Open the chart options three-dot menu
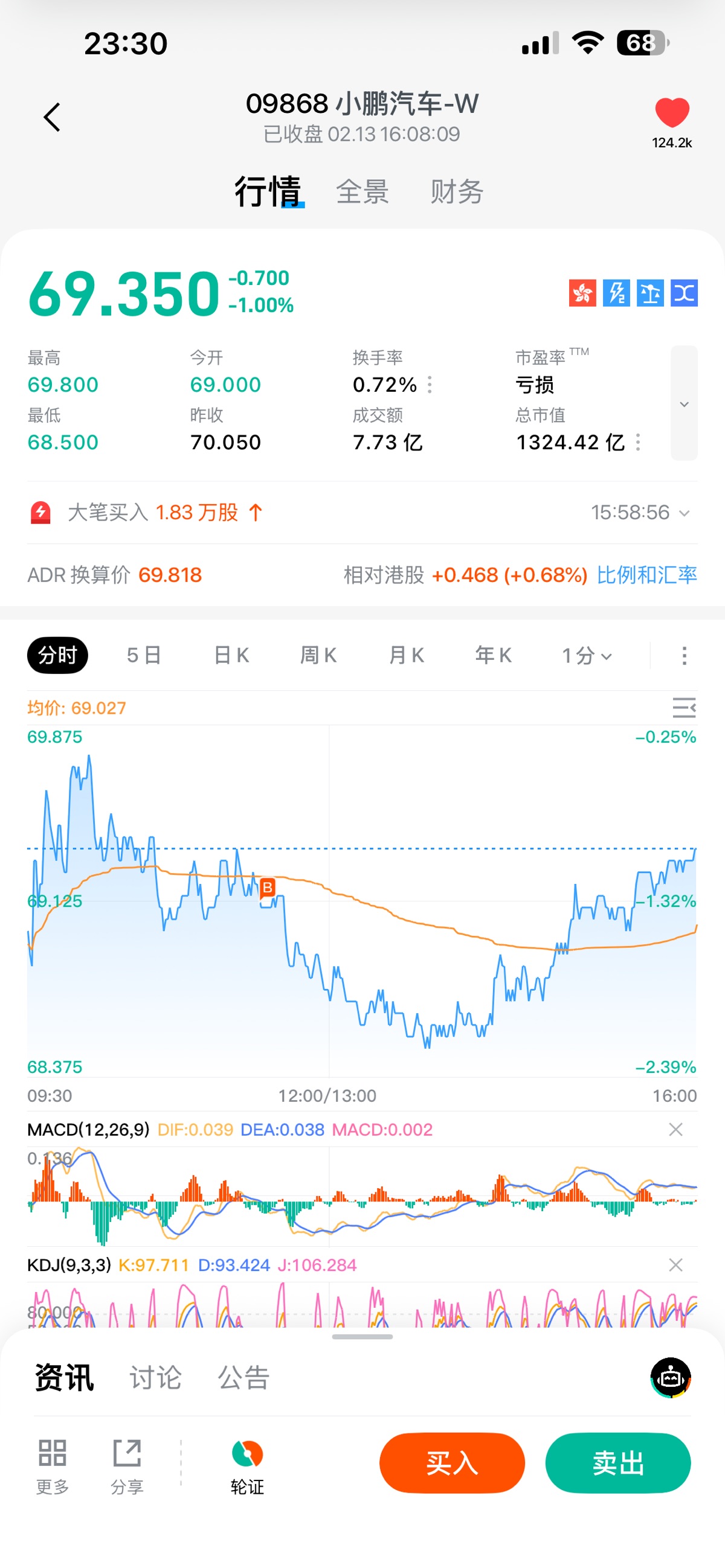 [684, 656]
